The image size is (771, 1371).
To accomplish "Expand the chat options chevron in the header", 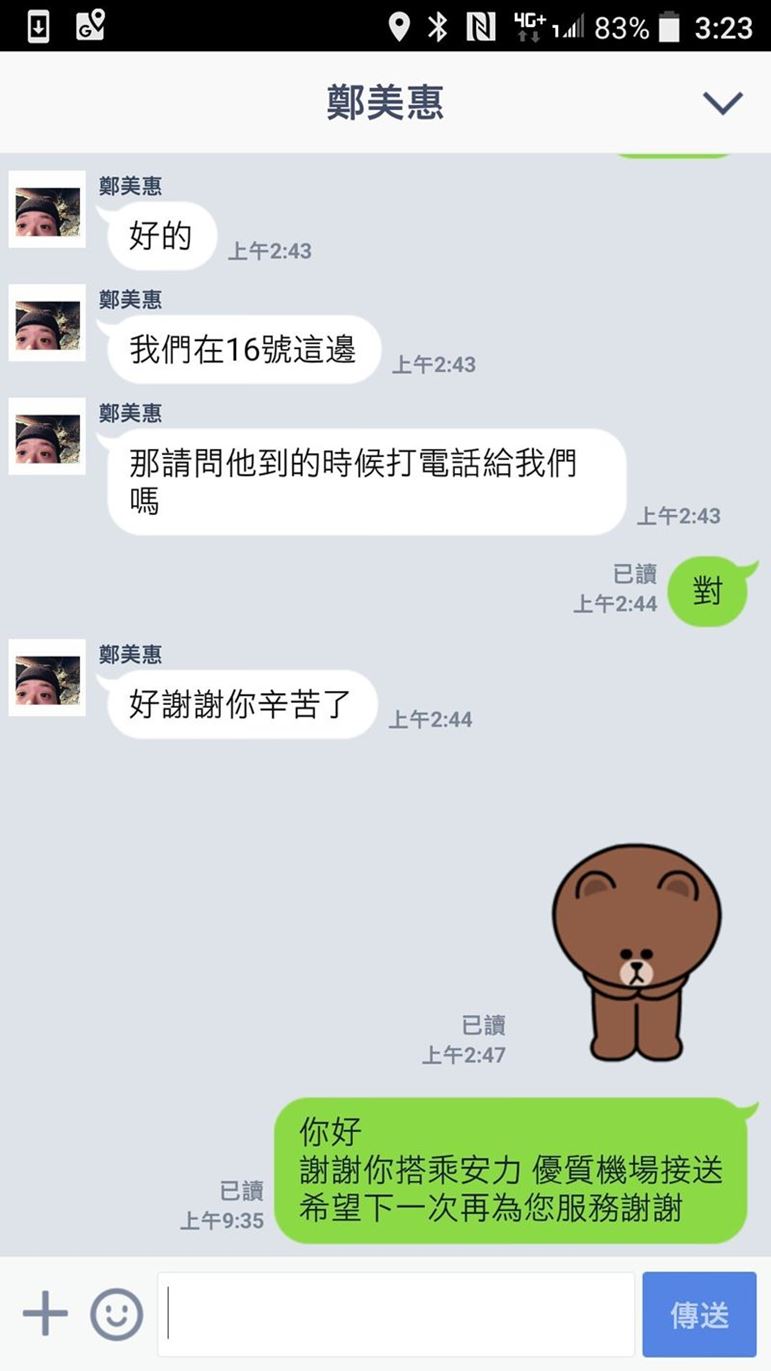I will (722, 102).
